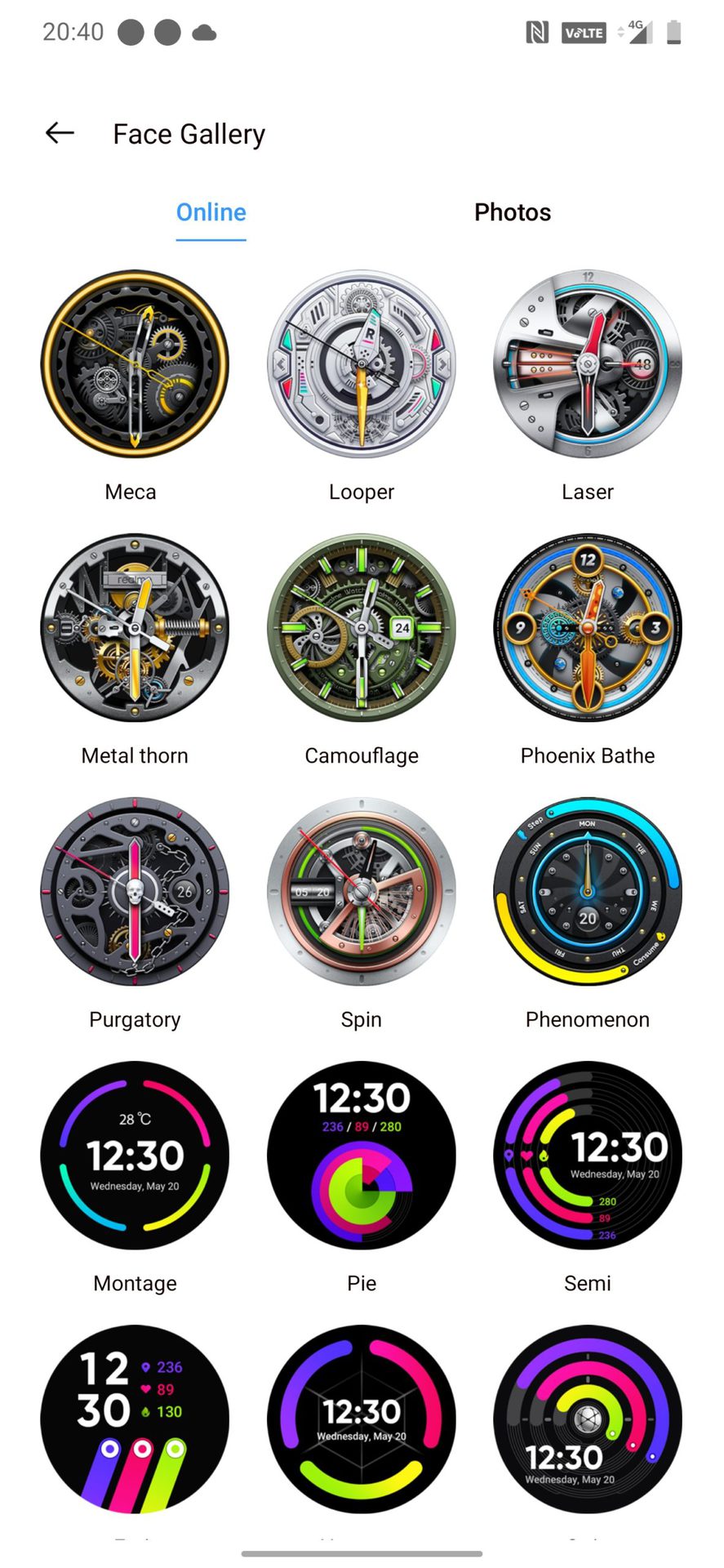Switch to the Photos tab
724x1568 pixels.
pyautogui.click(x=512, y=212)
